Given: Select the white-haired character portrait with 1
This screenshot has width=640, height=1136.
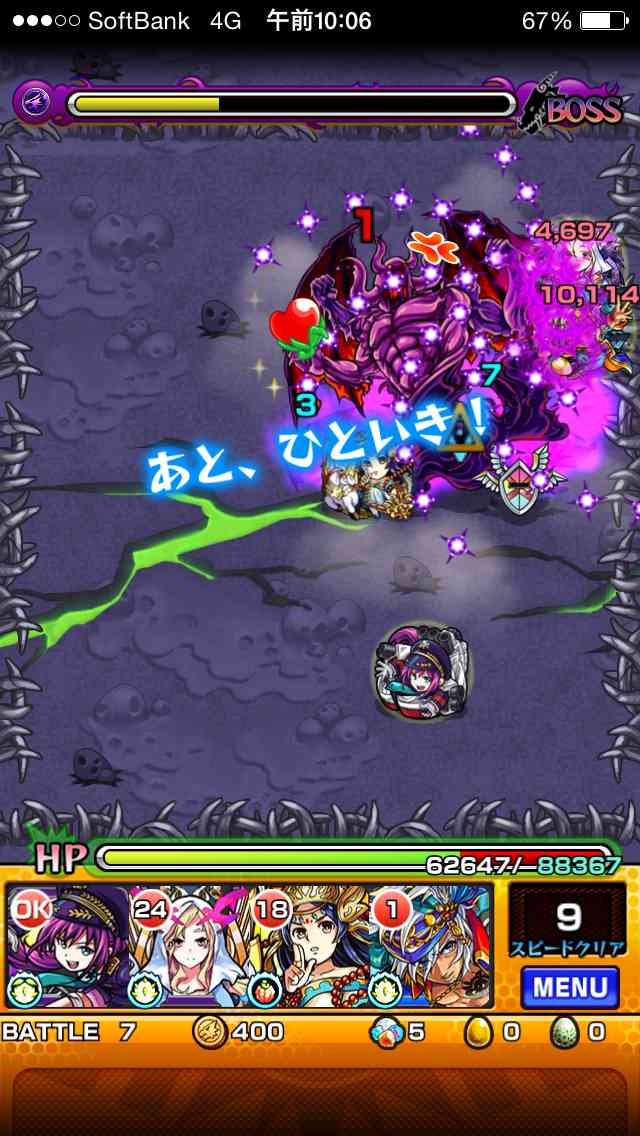Looking at the screenshot, I should point(432,947).
